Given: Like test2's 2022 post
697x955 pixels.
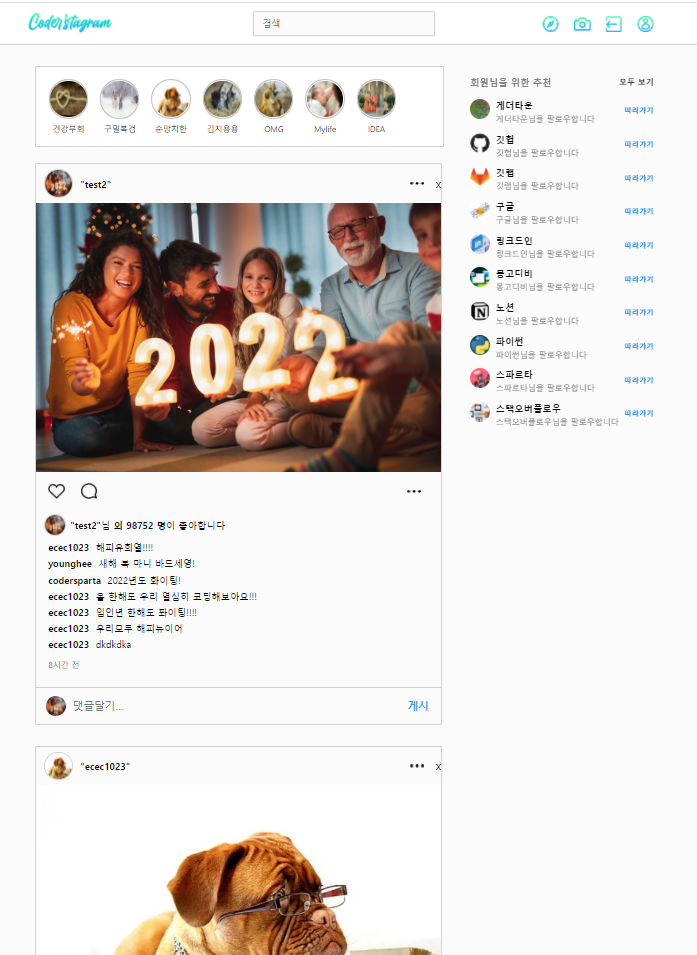Looking at the screenshot, I should [x=57, y=491].
